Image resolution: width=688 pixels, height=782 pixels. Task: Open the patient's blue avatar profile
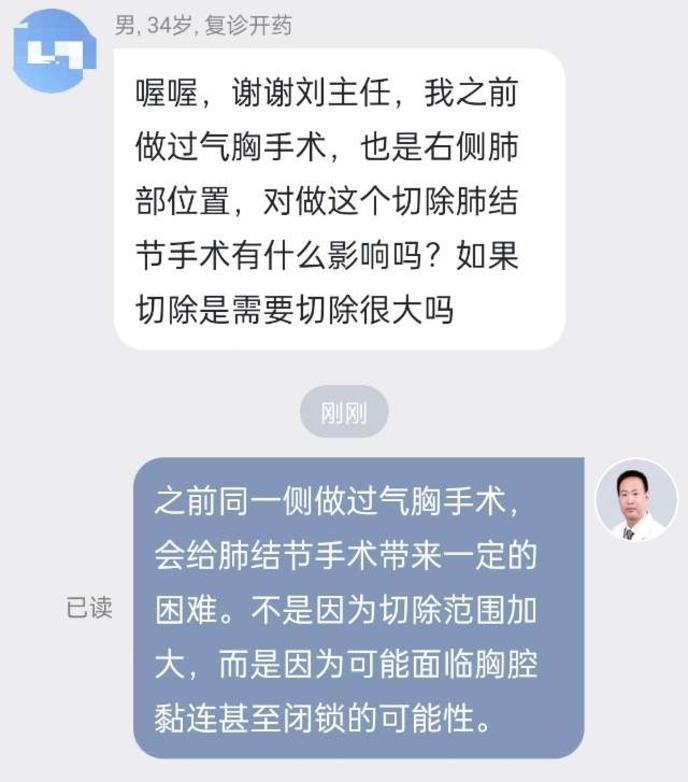pos(54,52)
